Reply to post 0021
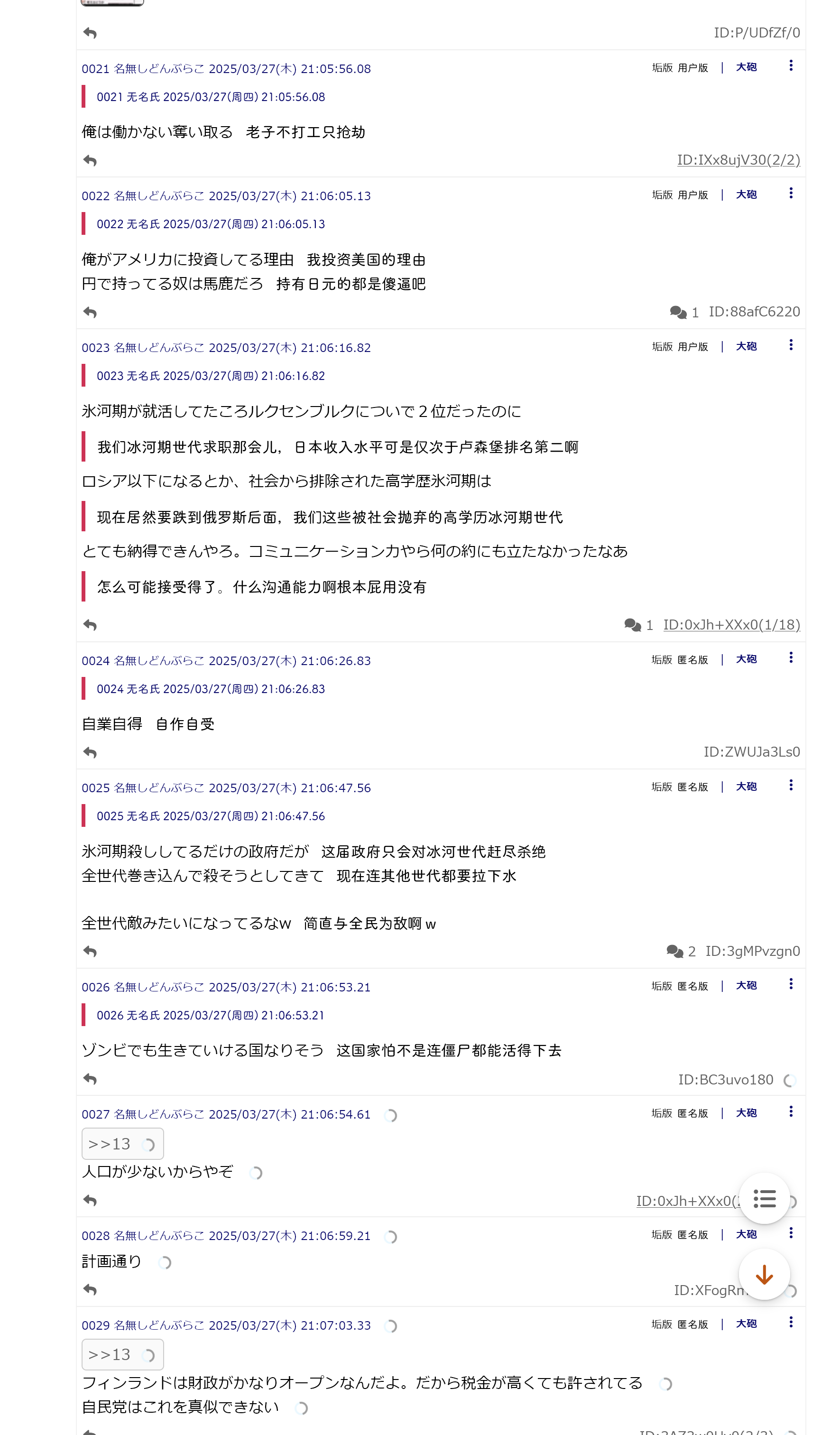The width and height of the screenshot is (840, 1435). click(90, 161)
